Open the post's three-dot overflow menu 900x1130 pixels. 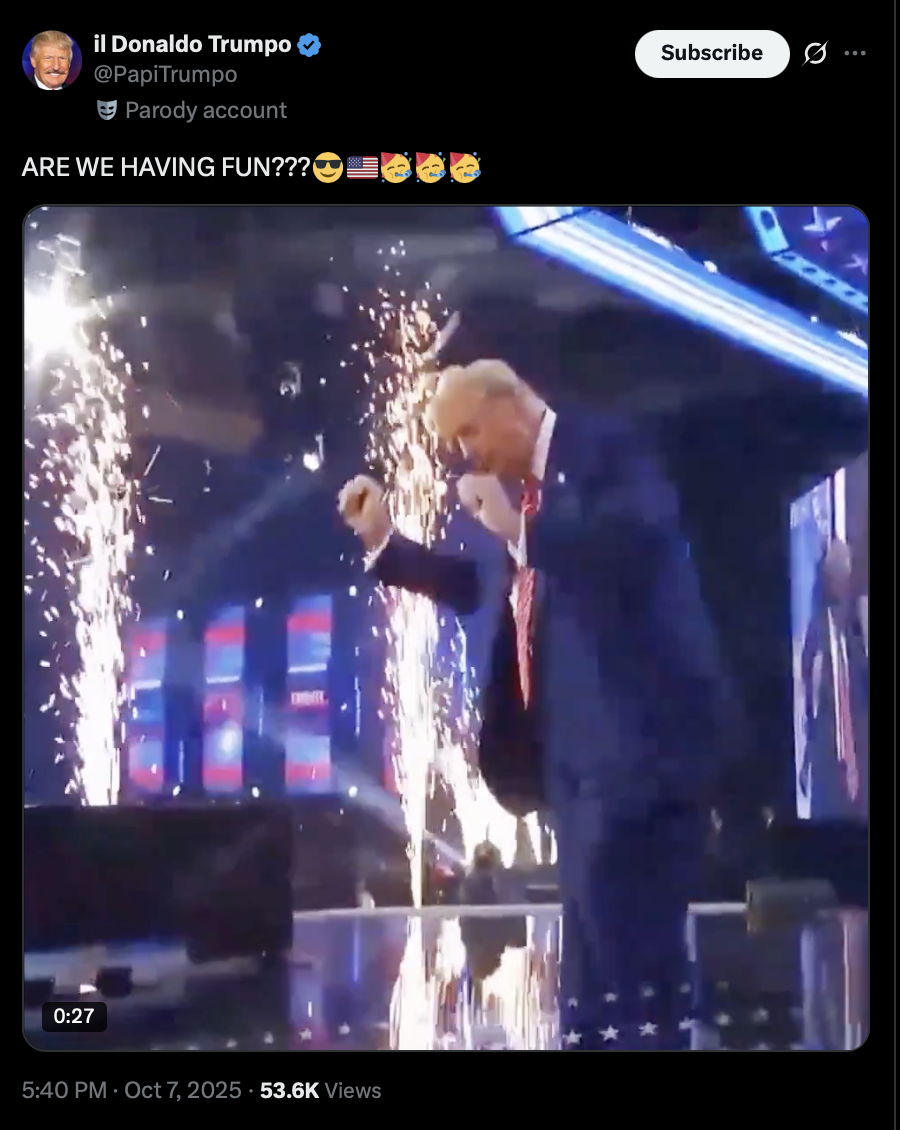[855, 54]
